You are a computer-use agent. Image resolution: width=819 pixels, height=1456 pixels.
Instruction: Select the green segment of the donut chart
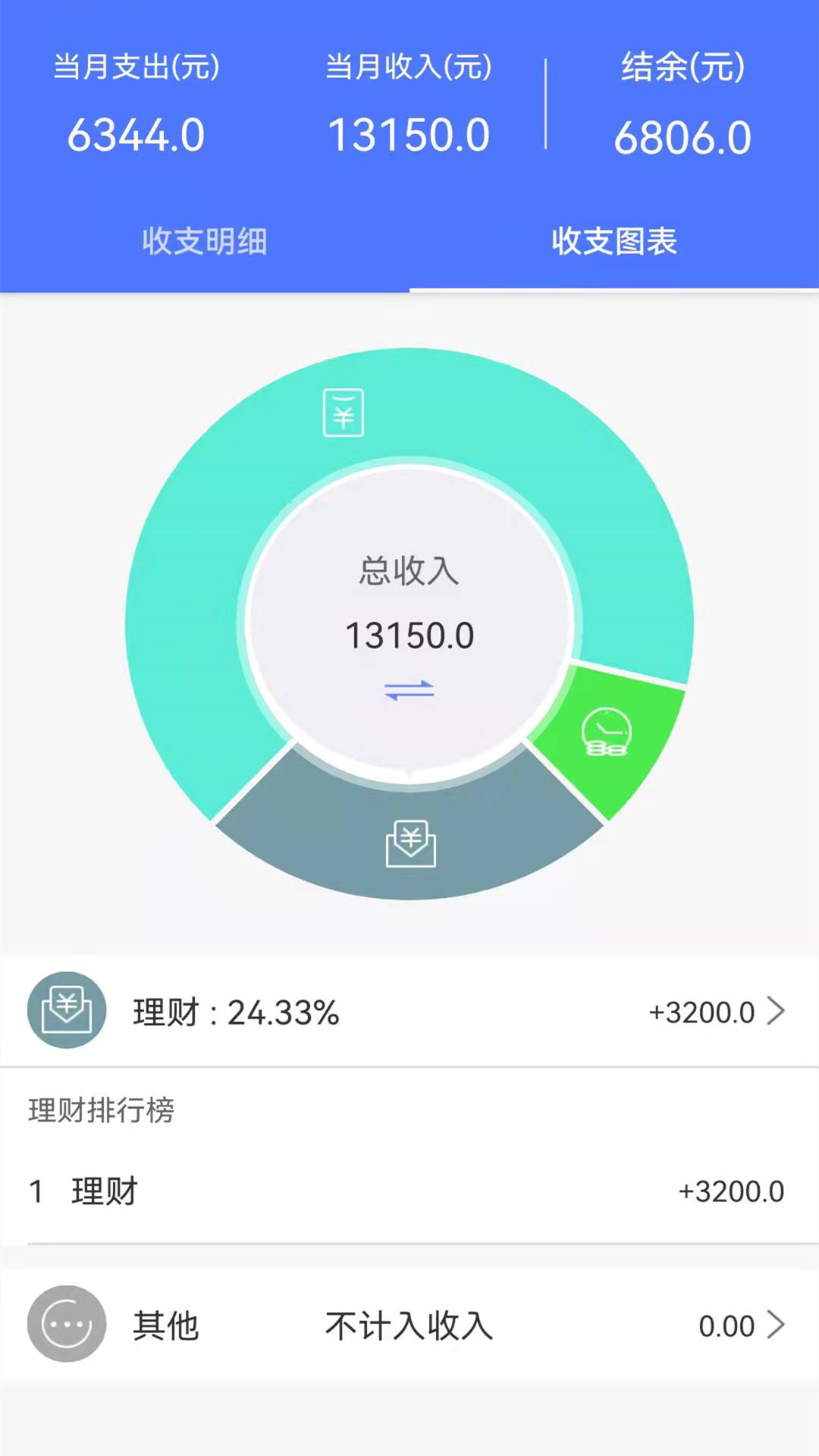click(x=607, y=733)
